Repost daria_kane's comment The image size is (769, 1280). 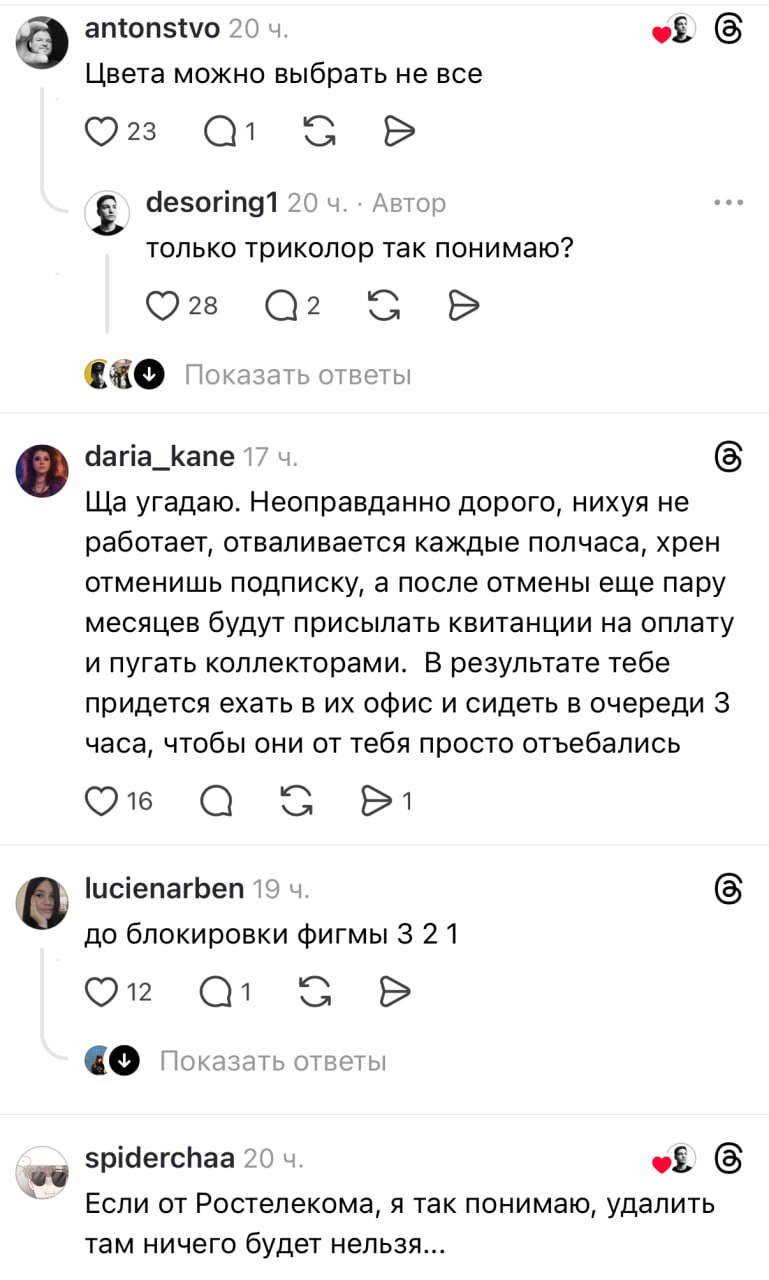[297, 800]
